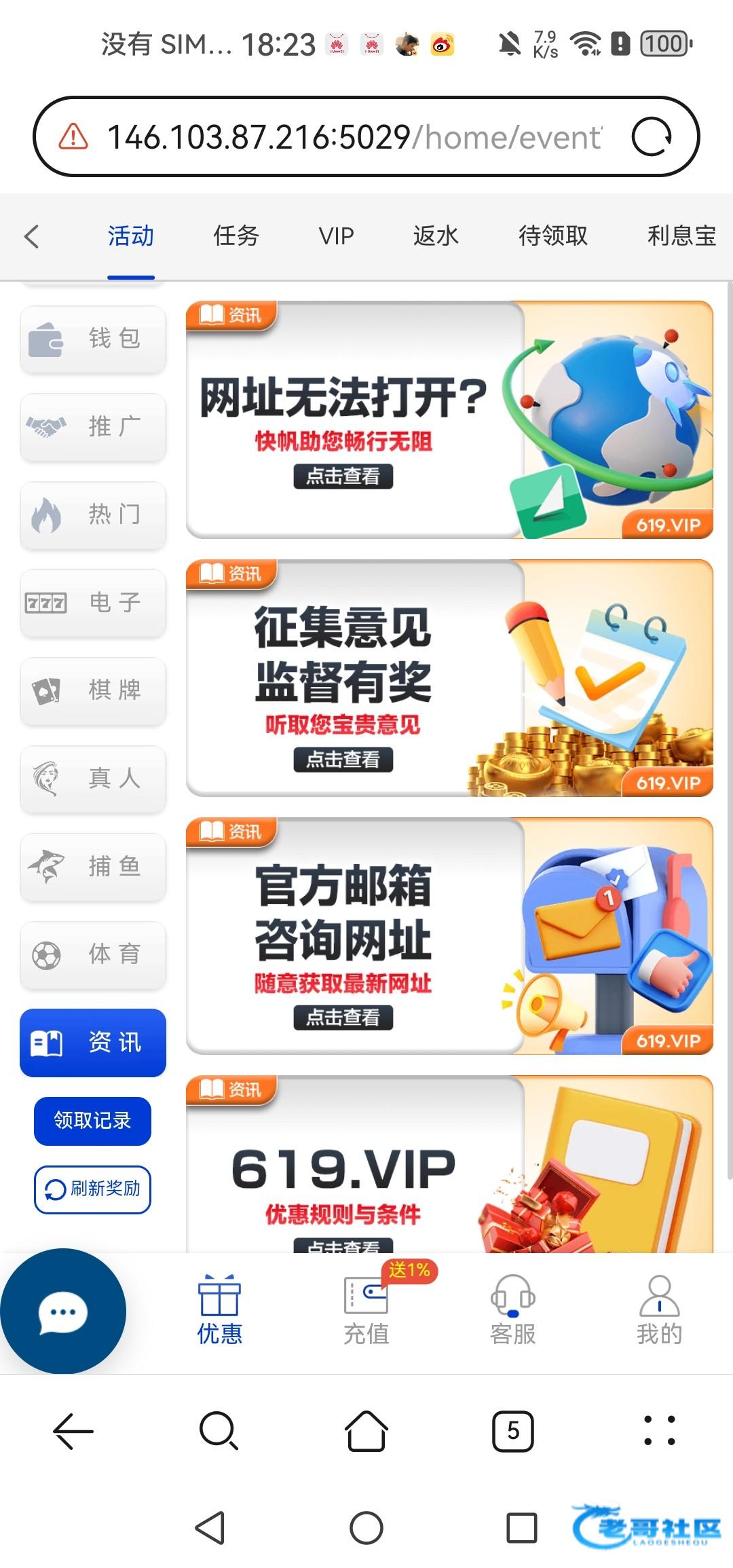The height and width of the screenshot is (1568, 733).
Task: Open the 网址无法打开 news banner
Action: (449, 420)
